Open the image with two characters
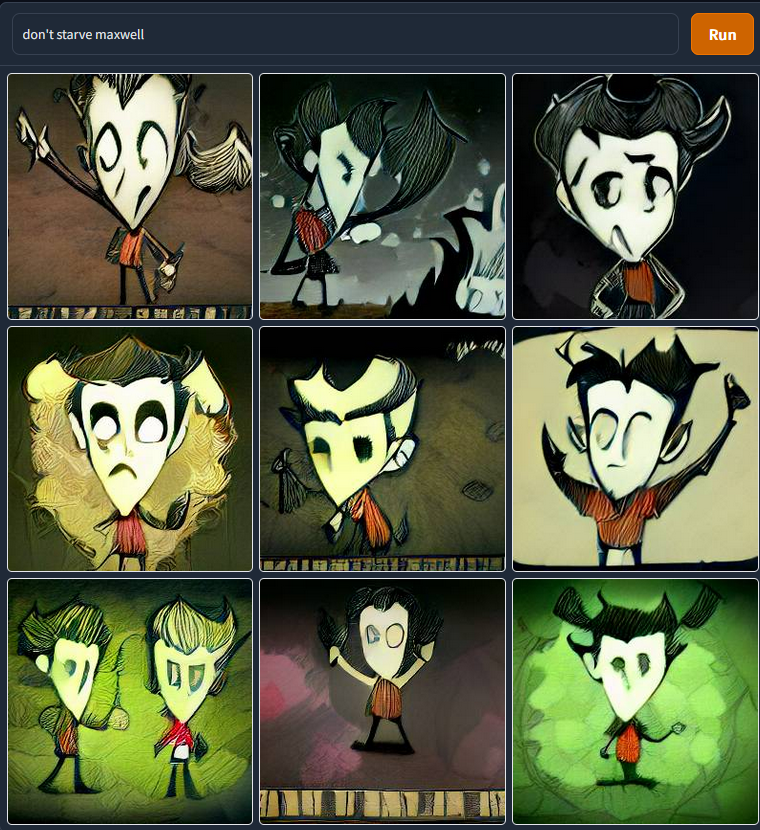This screenshot has height=830, width=760. point(130,701)
